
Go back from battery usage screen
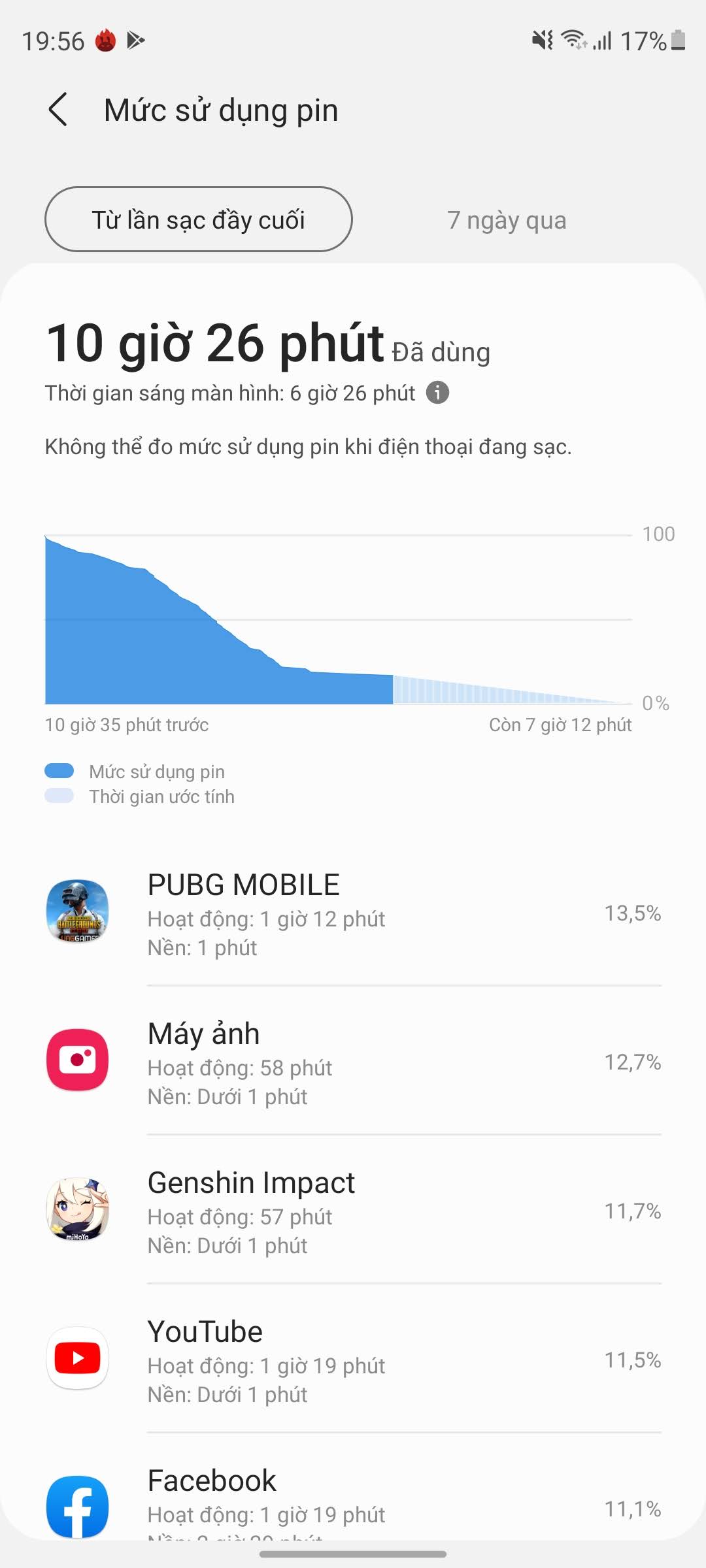[58, 110]
